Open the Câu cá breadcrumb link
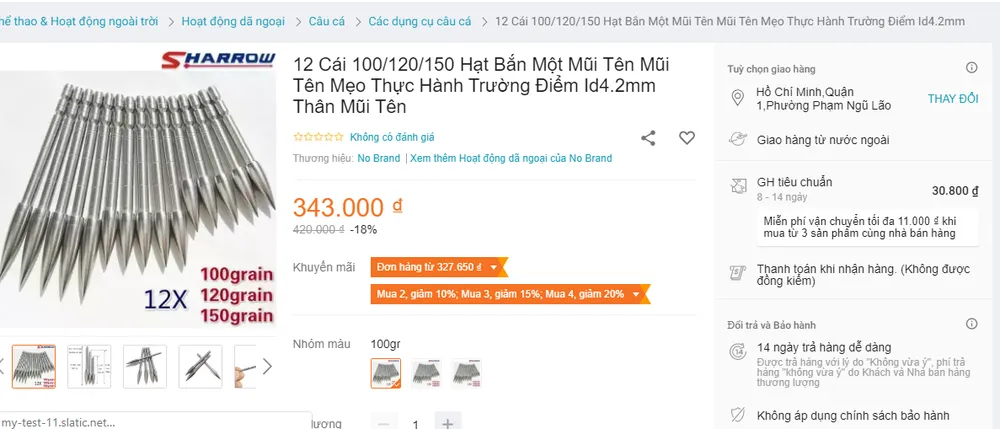 (x=326, y=21)
